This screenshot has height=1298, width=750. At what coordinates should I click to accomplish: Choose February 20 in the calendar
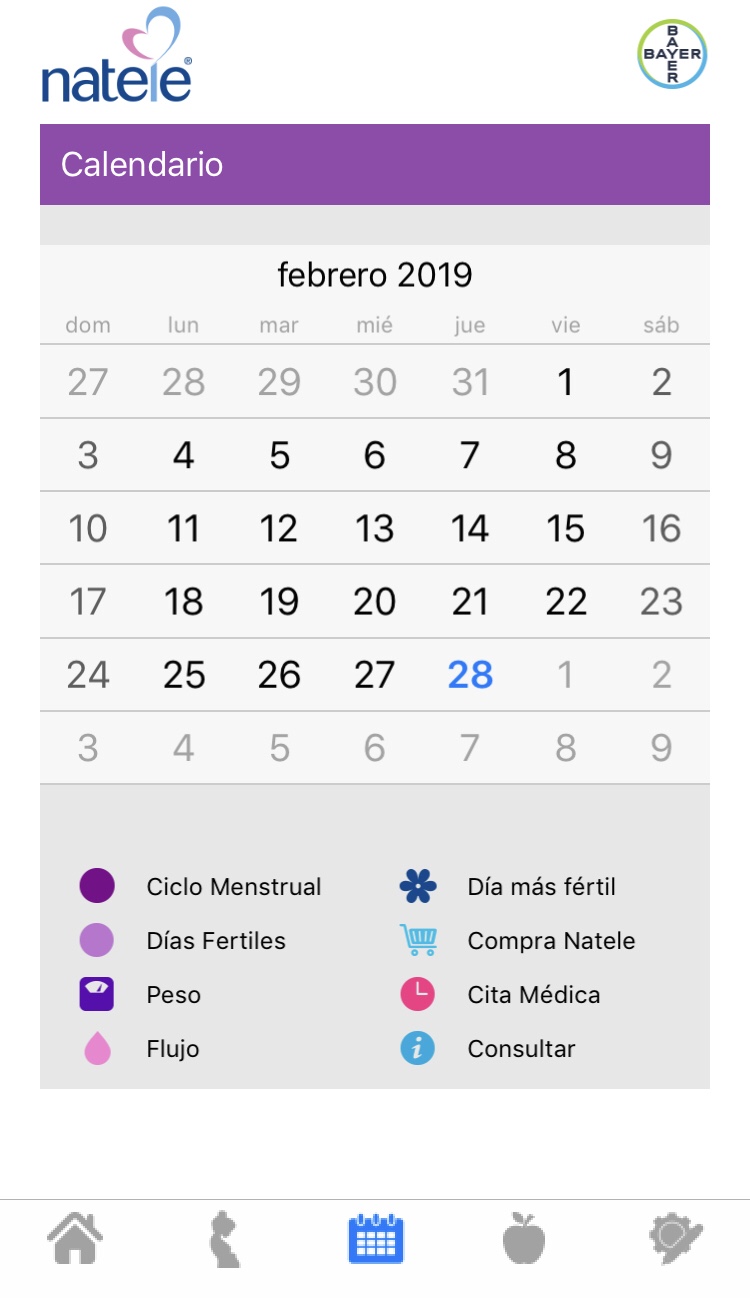tap(374, 602)
